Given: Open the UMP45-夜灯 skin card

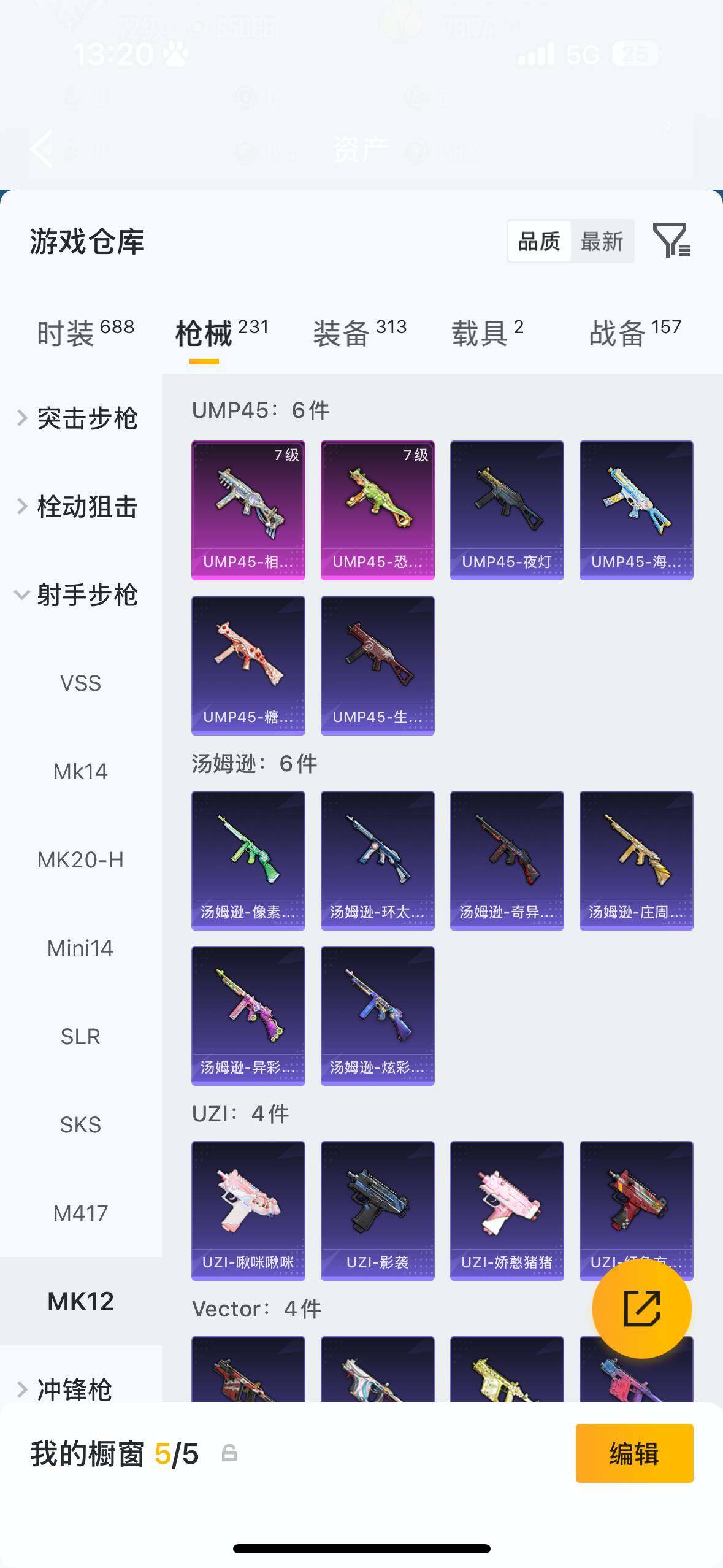Looking at the screenshot, I should (507, 510).
